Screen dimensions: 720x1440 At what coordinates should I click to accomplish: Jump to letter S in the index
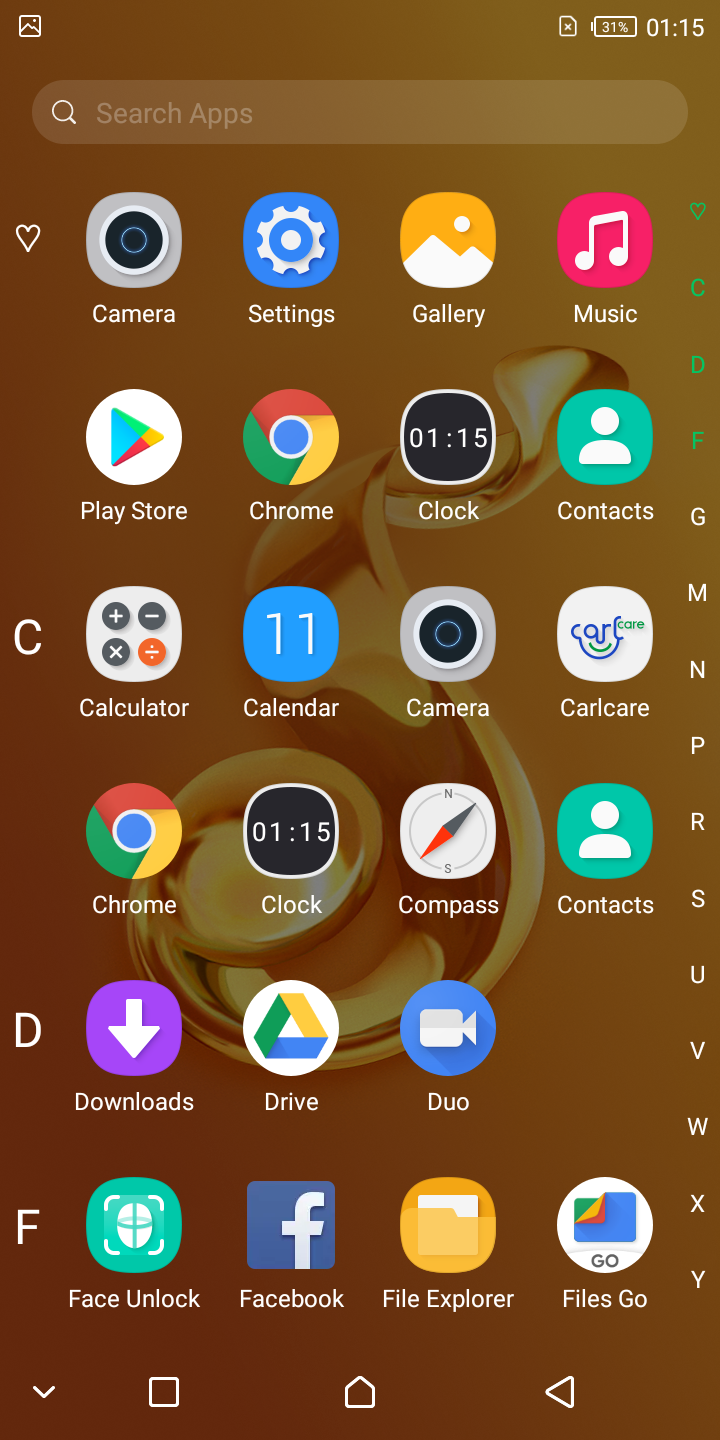[698, 898]
